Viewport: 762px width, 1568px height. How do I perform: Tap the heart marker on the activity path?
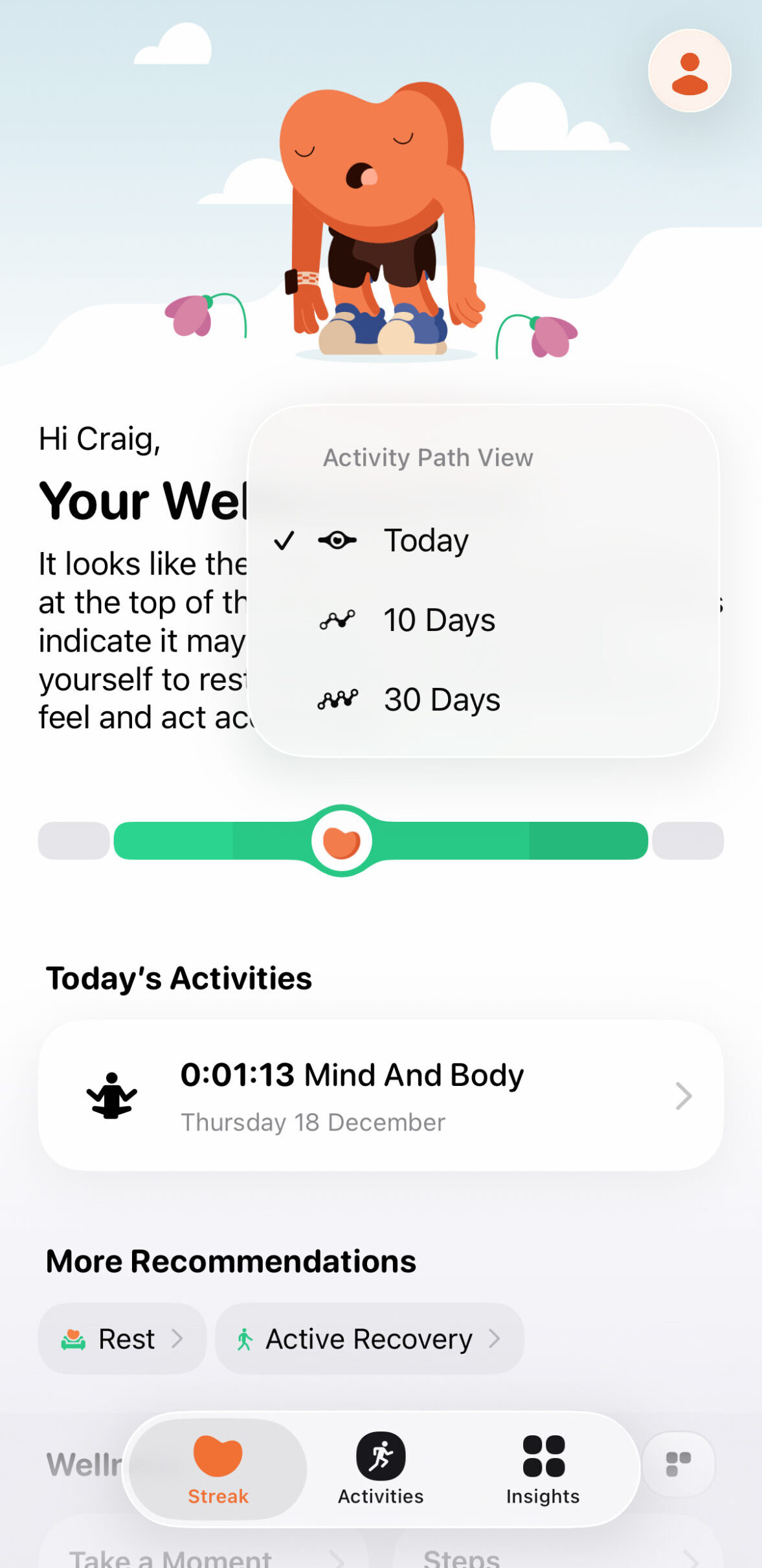342,841
